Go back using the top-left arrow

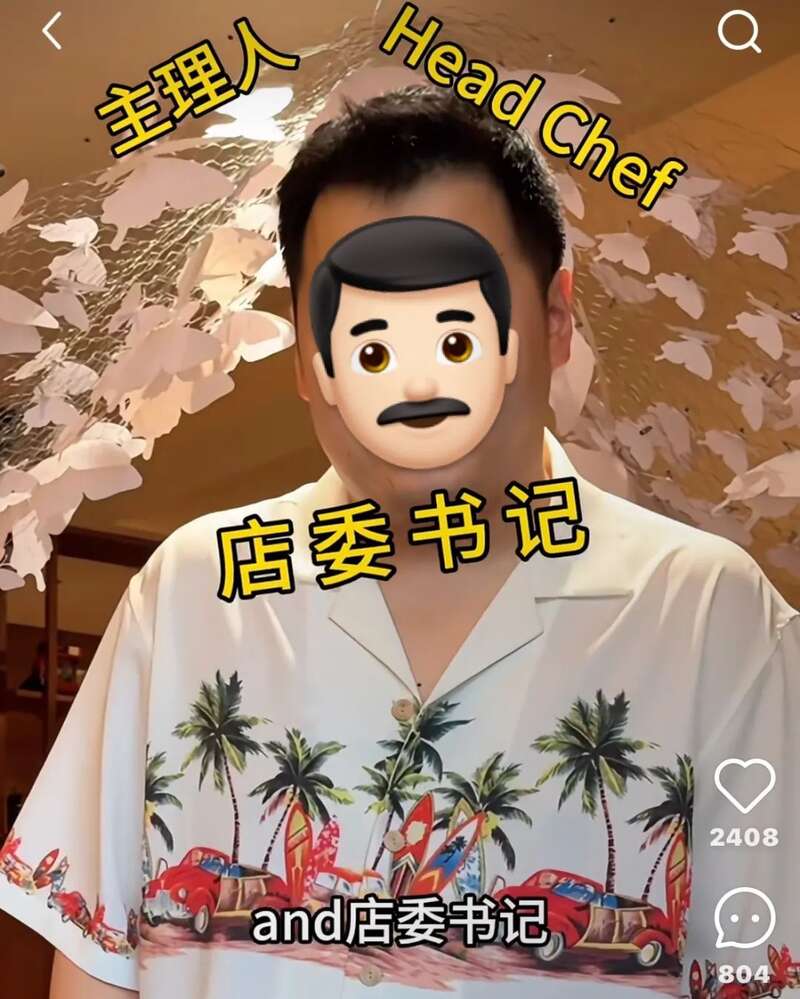click(52, 32)
